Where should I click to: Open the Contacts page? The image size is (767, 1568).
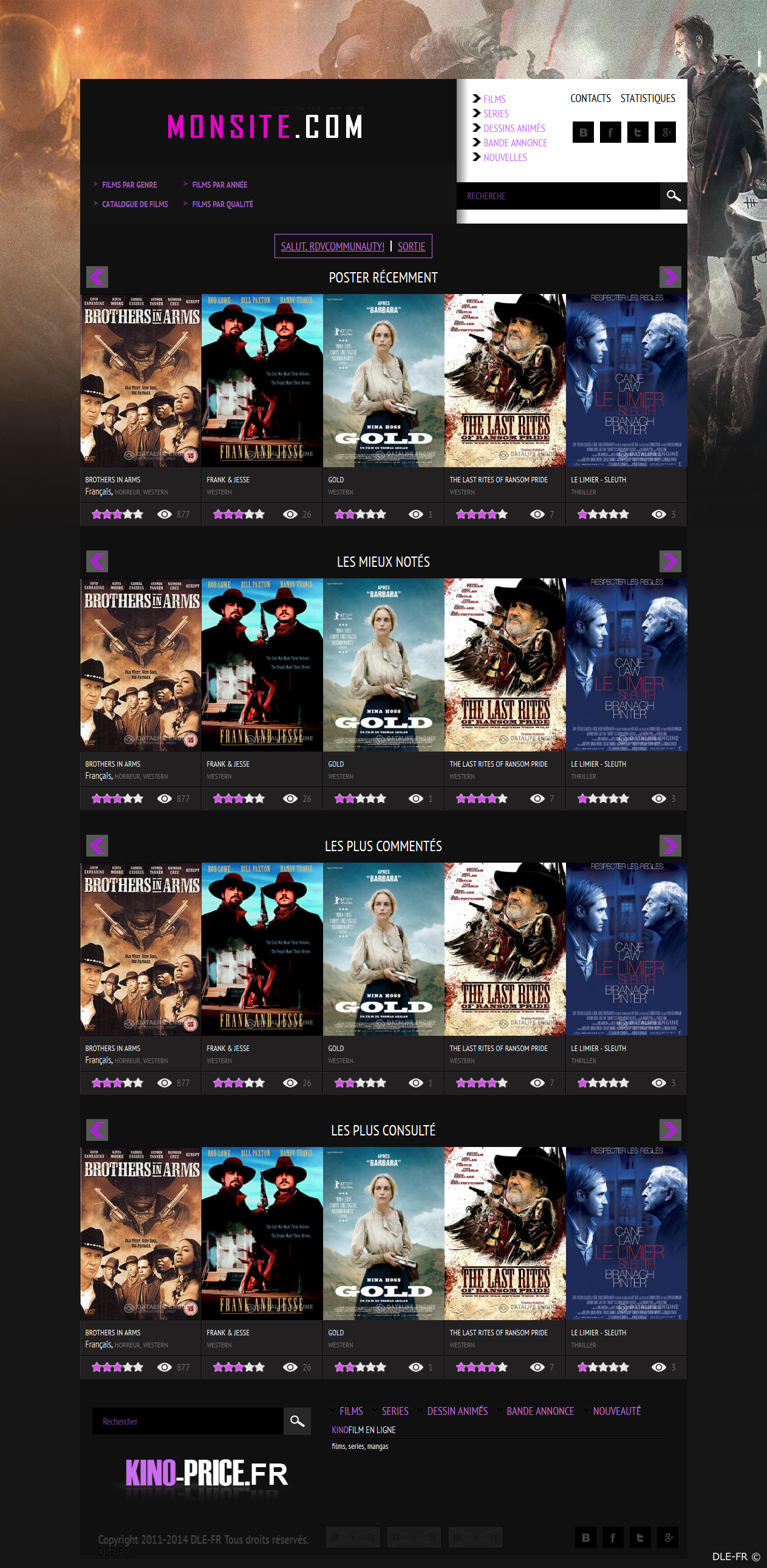click(590, 98)
